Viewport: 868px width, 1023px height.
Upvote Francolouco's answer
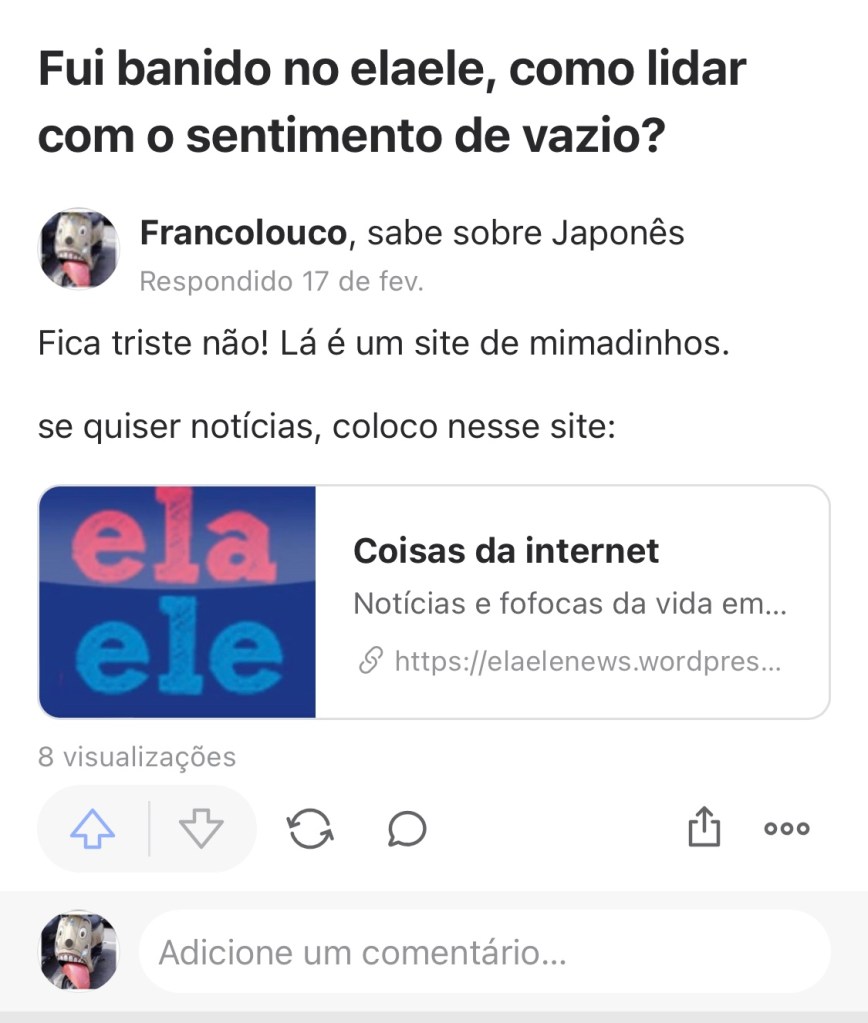pos(93,828)
